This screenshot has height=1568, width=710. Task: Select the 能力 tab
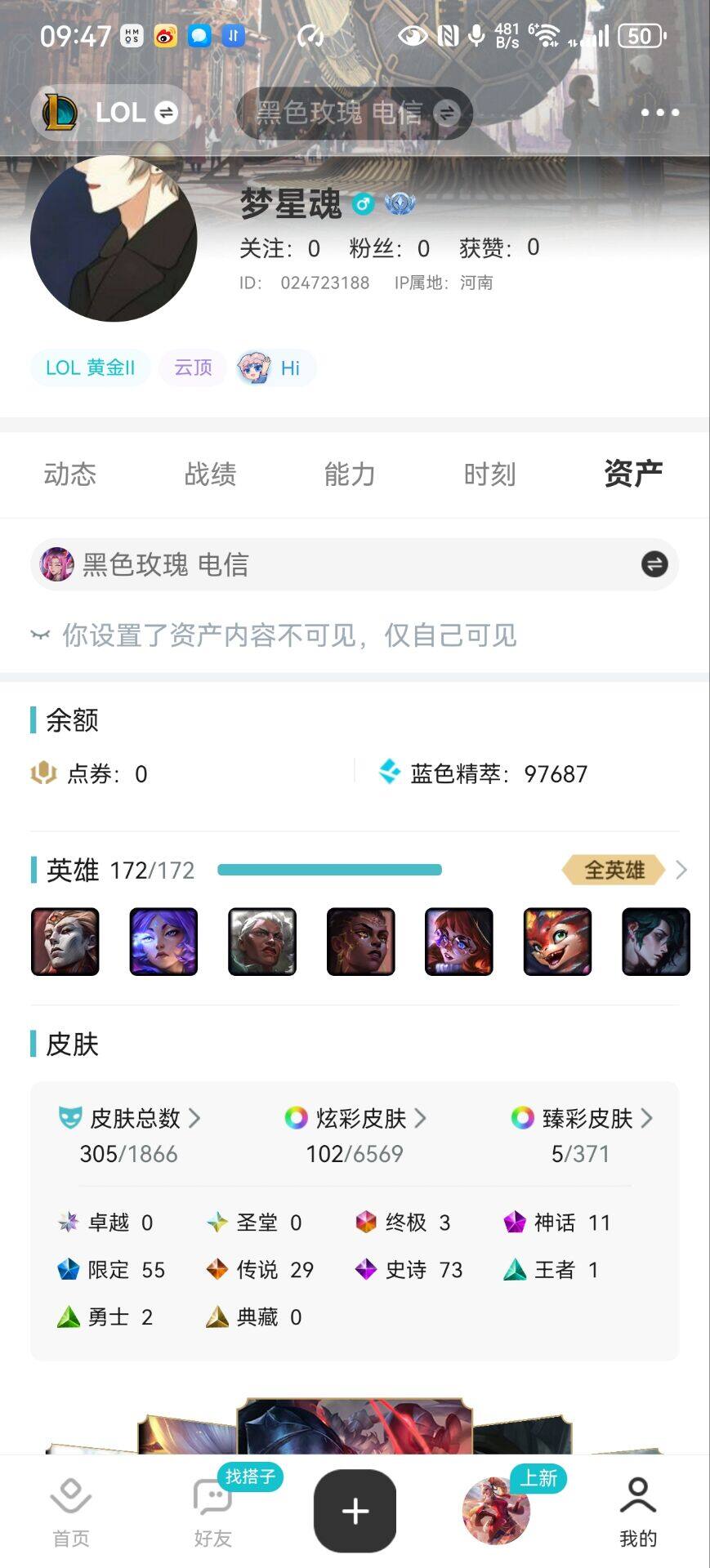(x=350, y=474)
